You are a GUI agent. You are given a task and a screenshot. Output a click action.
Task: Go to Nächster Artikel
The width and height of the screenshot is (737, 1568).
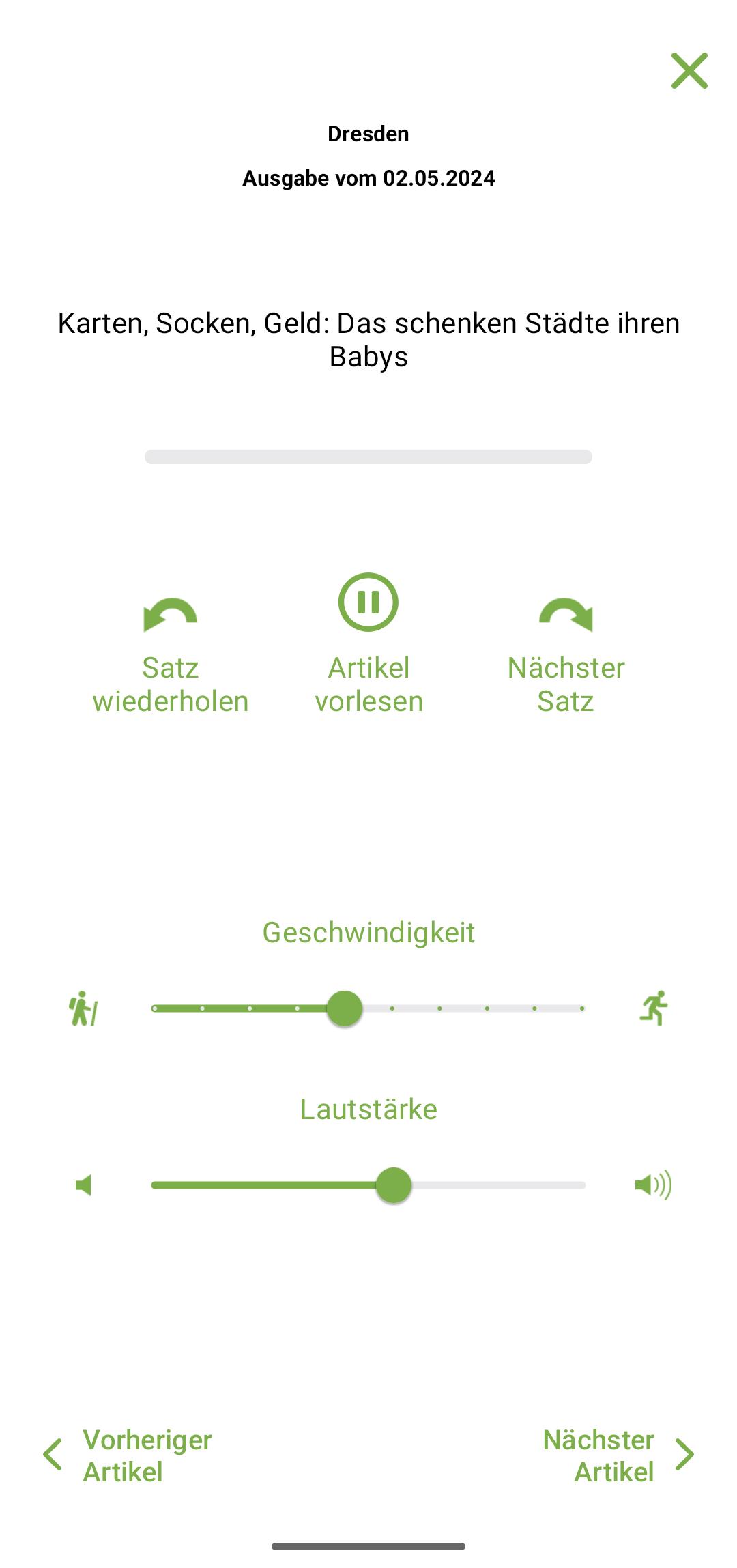click(619, 1455)
